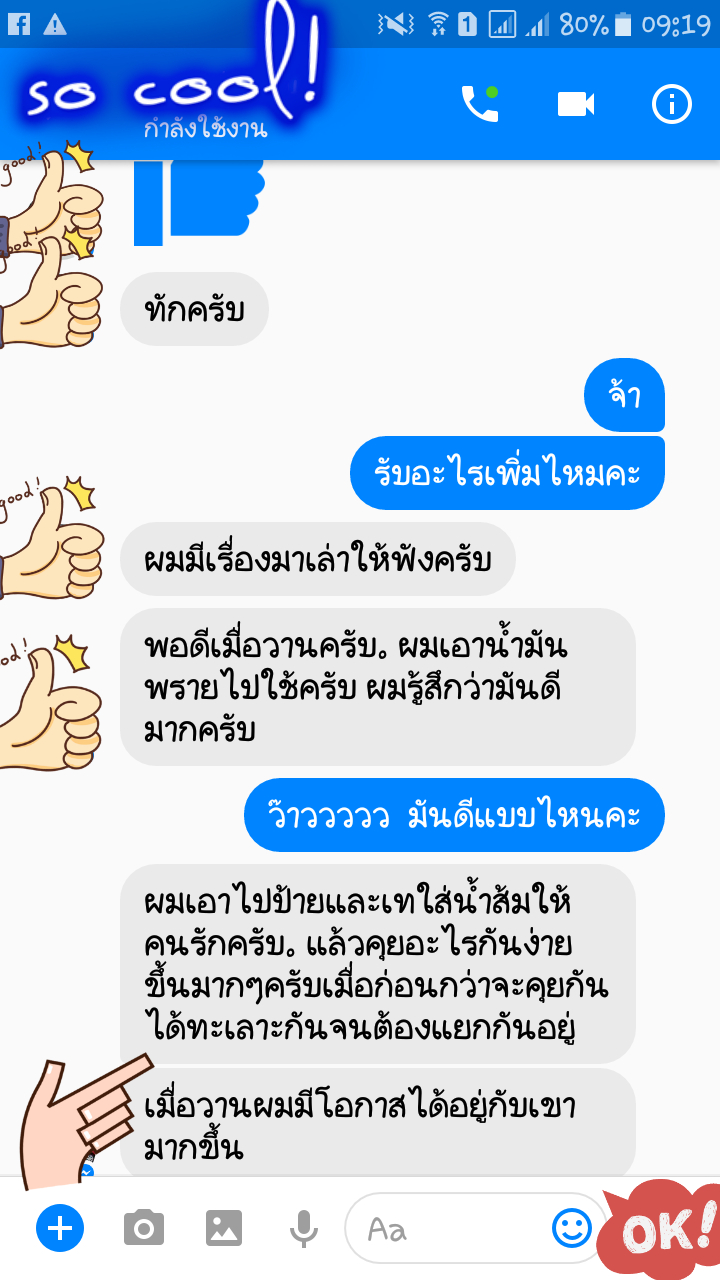
Task: Open the photo gallery picker
Action: coord(223,1229)
